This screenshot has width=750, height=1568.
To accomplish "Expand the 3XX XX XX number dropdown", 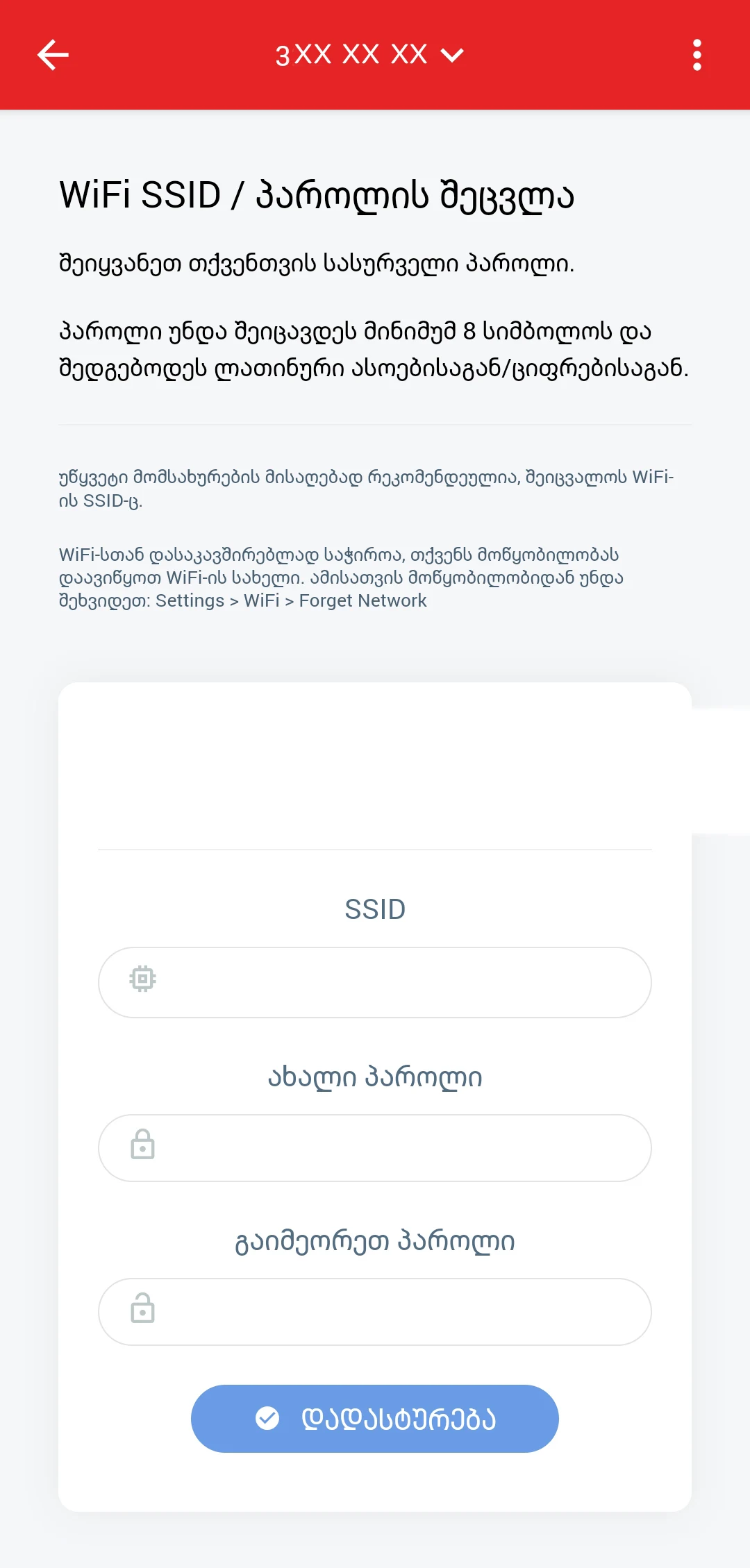I will coord(369,55).
